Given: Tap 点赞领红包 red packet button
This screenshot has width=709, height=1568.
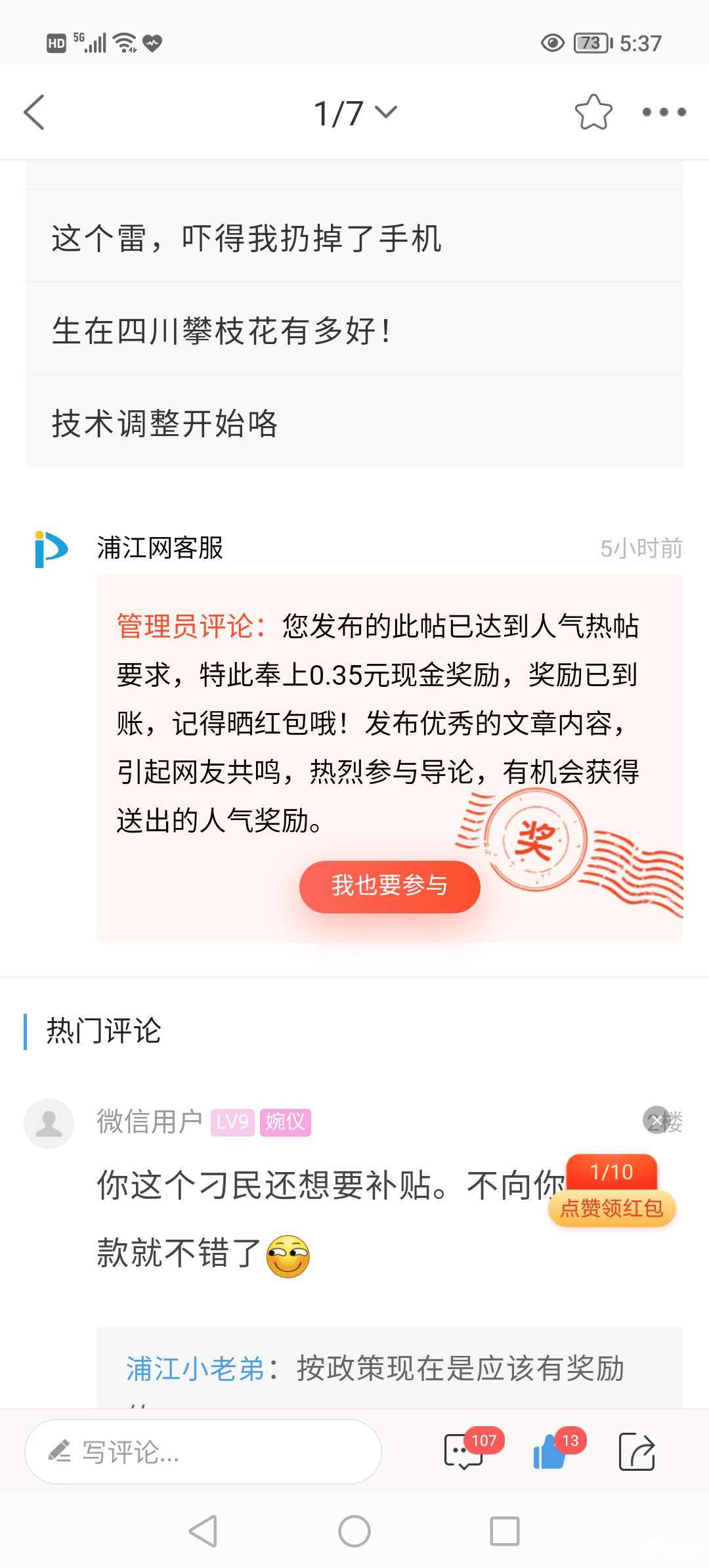Looking at the screenshot, I should click(x=612, y=1207).
